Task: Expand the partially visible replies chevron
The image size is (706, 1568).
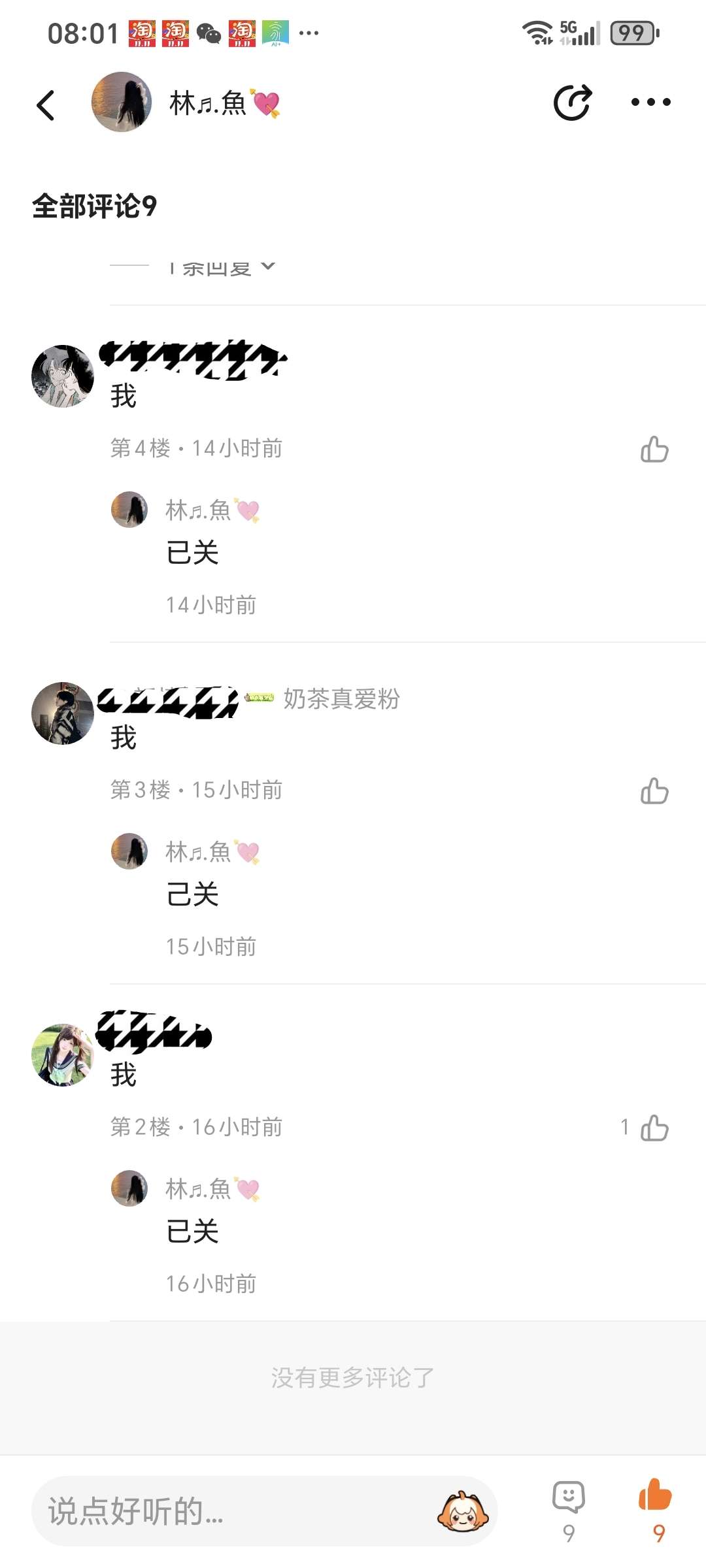Action: [267, 267]
